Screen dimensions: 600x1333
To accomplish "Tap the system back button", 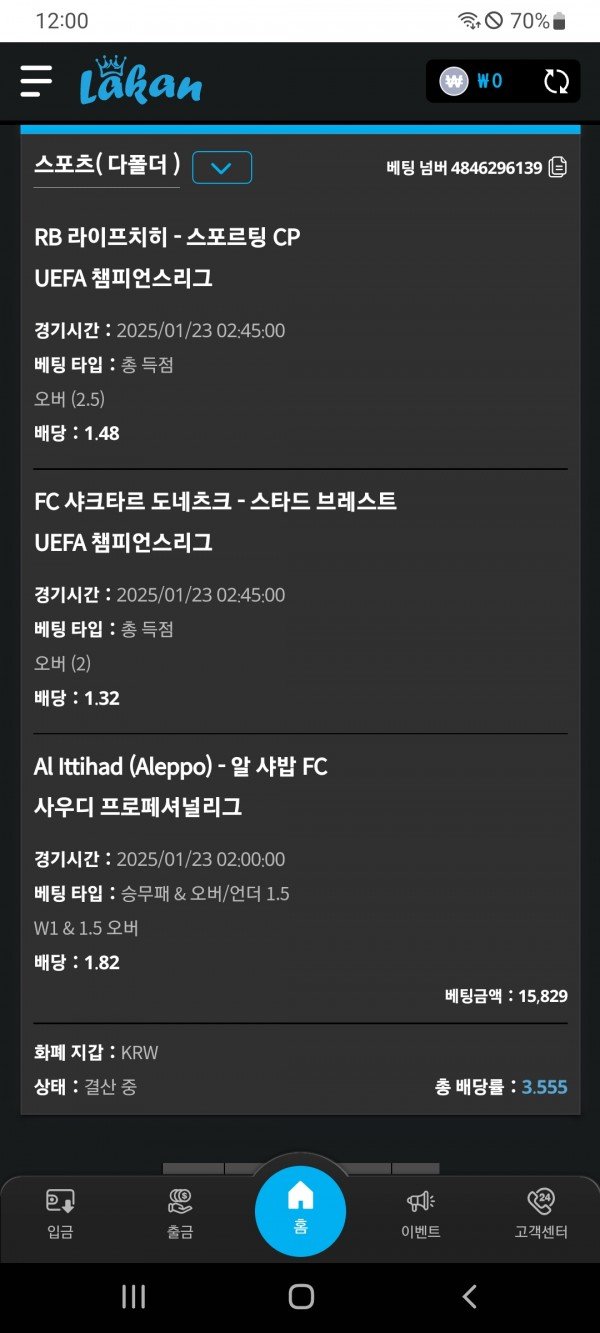I will pyautogui.click(x=469, y=1297).
